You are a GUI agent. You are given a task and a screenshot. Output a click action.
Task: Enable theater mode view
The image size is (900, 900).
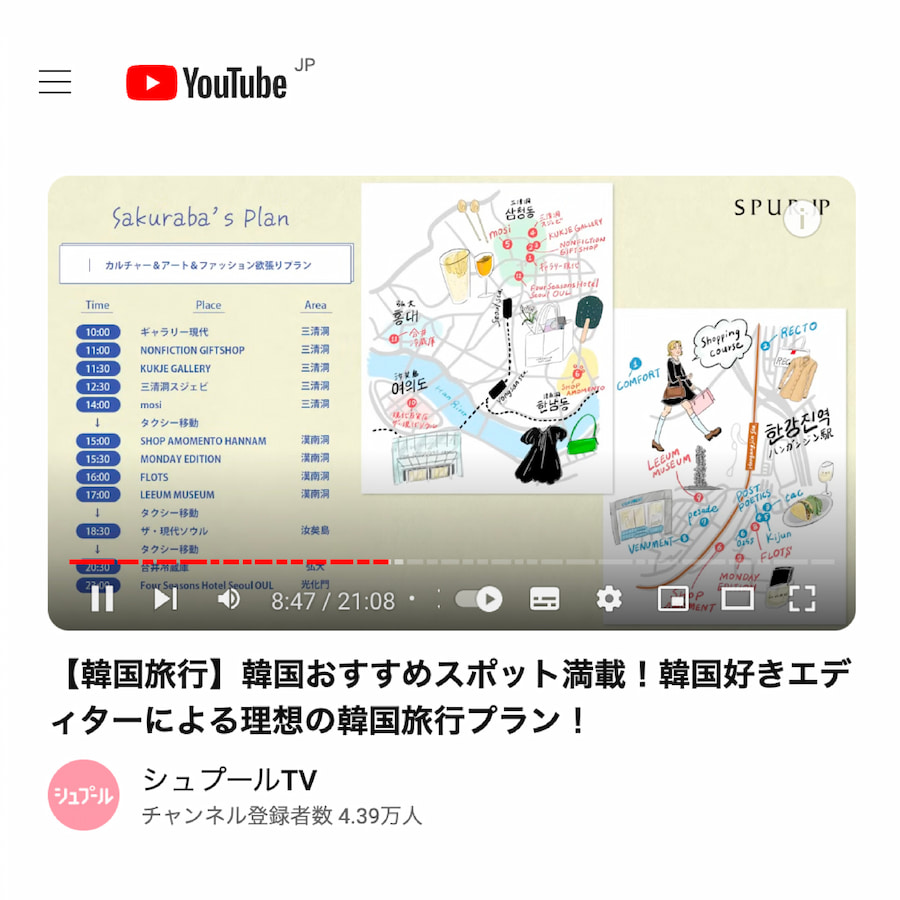pos(737,599)
